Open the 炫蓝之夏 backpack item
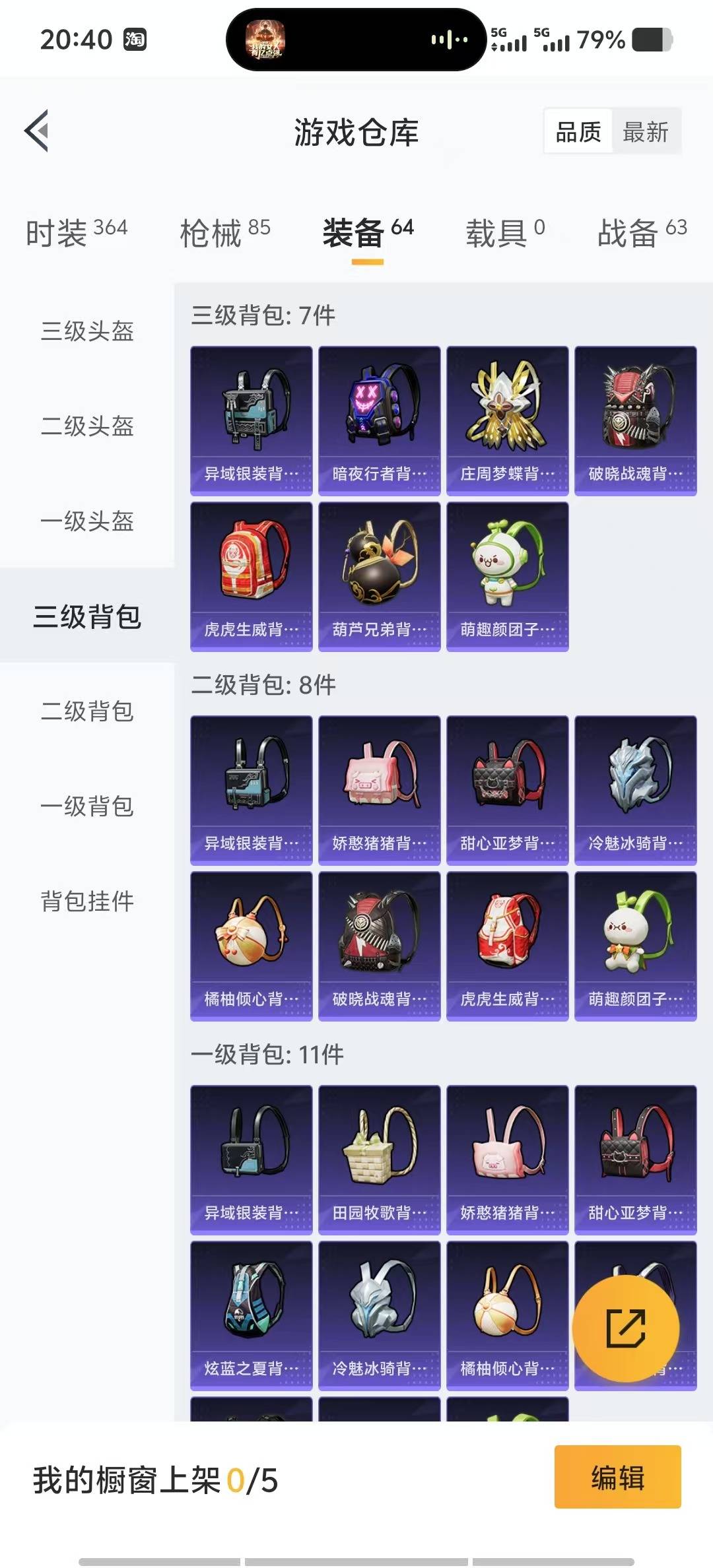The image size is (713, 1568). click(251, 1315)
